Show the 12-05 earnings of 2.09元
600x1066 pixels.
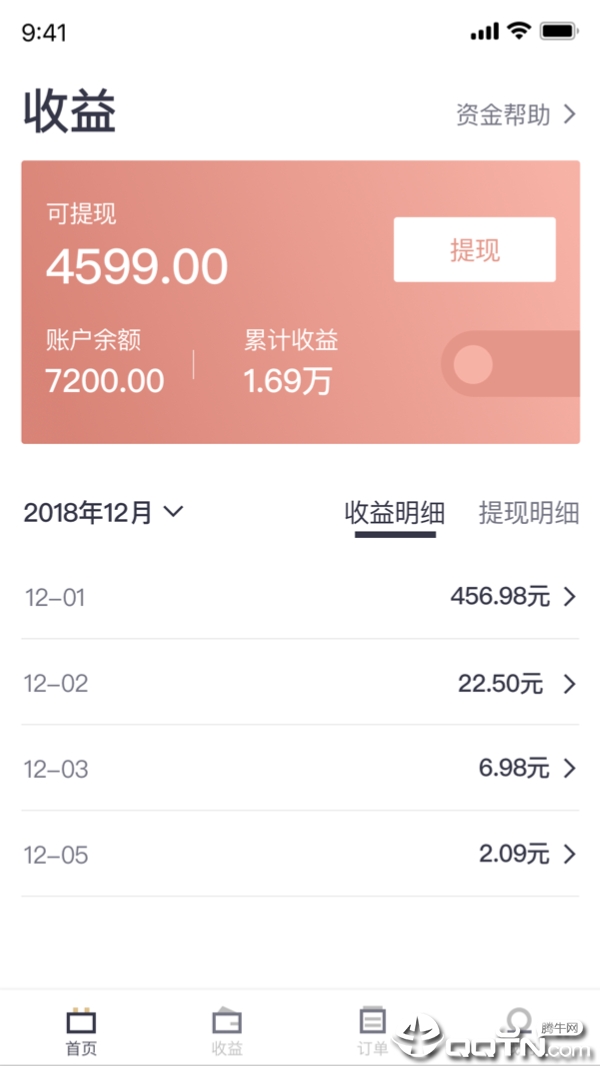coord(300,855)
